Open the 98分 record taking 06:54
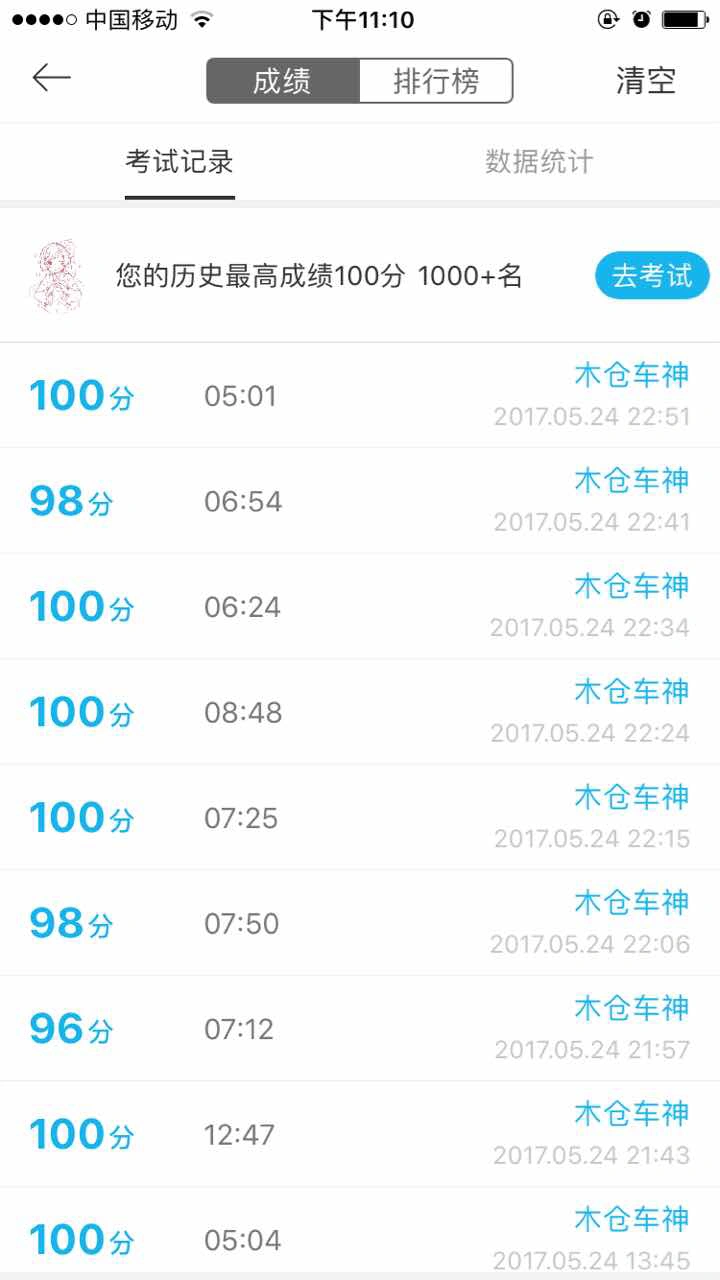This screenshot has width=720, height=1280. coord(360,501)
